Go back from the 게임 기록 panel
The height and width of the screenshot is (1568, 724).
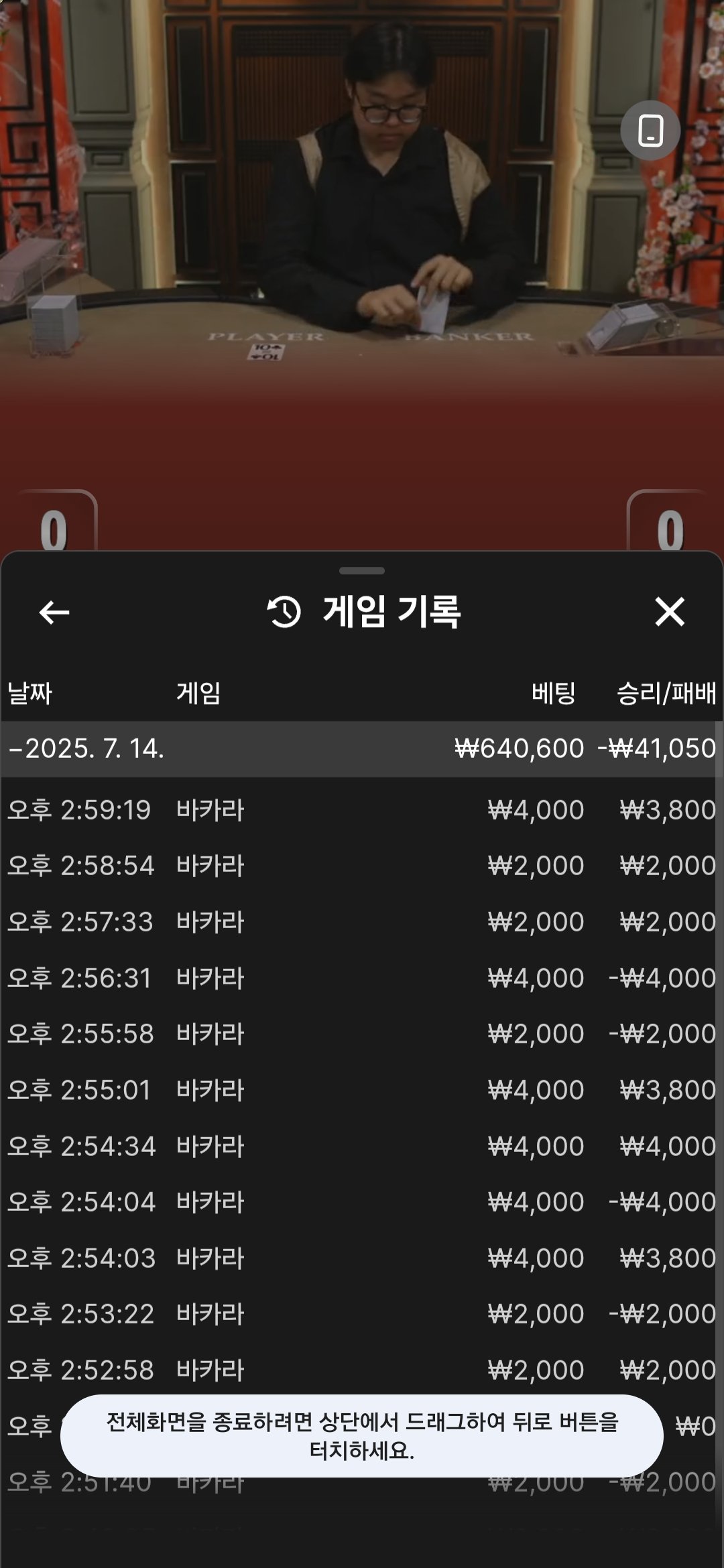(x=54, y=612)
